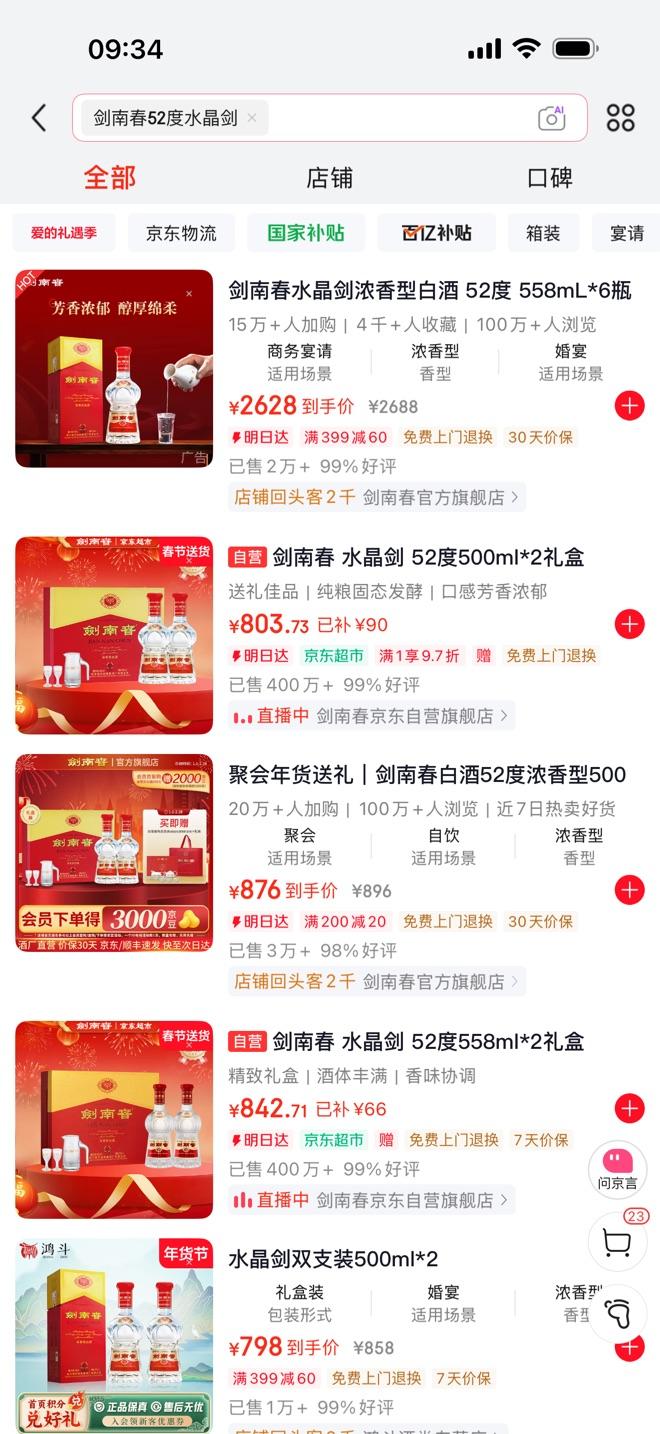
Task: Open the 爱的礼遇季 promotion chip
Action: (64, 233)
